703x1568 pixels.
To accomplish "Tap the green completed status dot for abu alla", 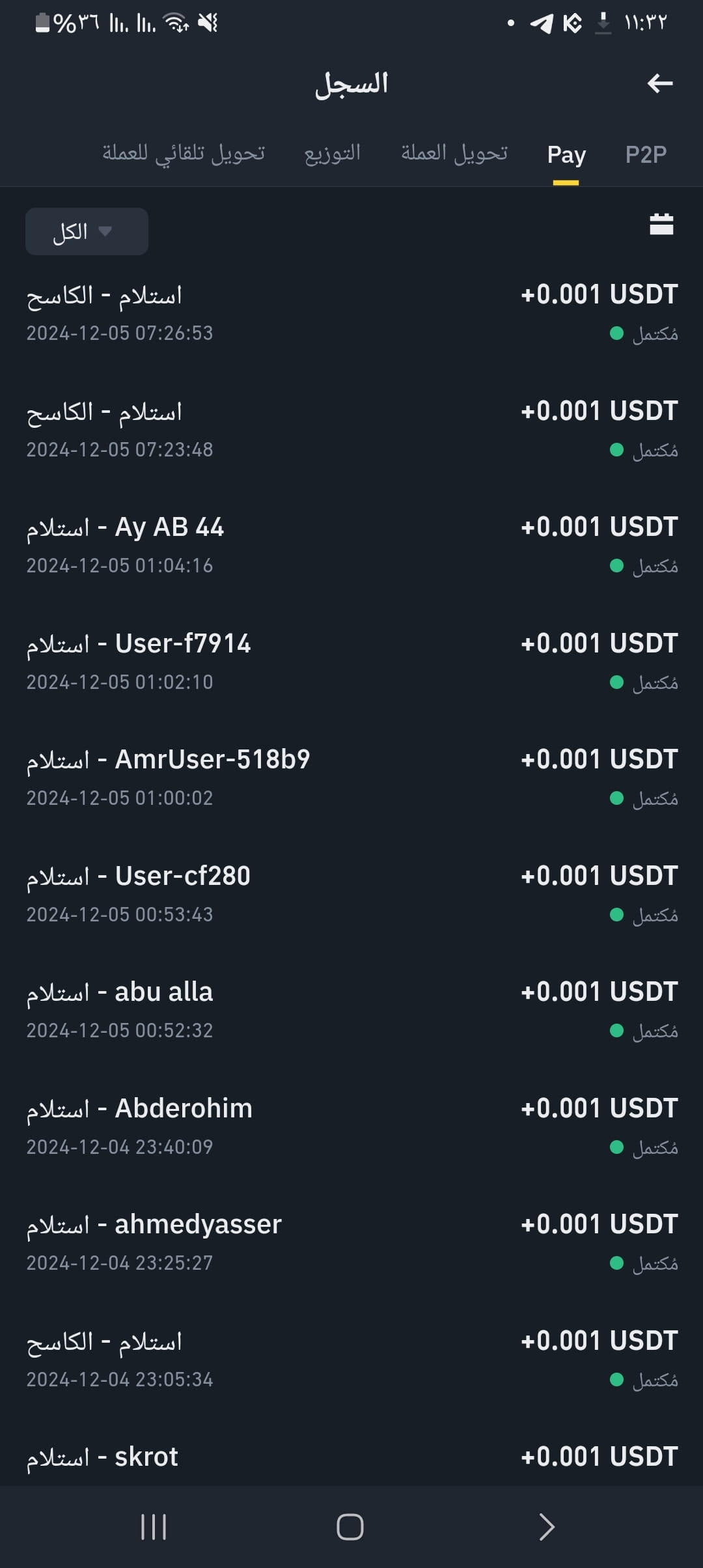I will coord(616,1030).
